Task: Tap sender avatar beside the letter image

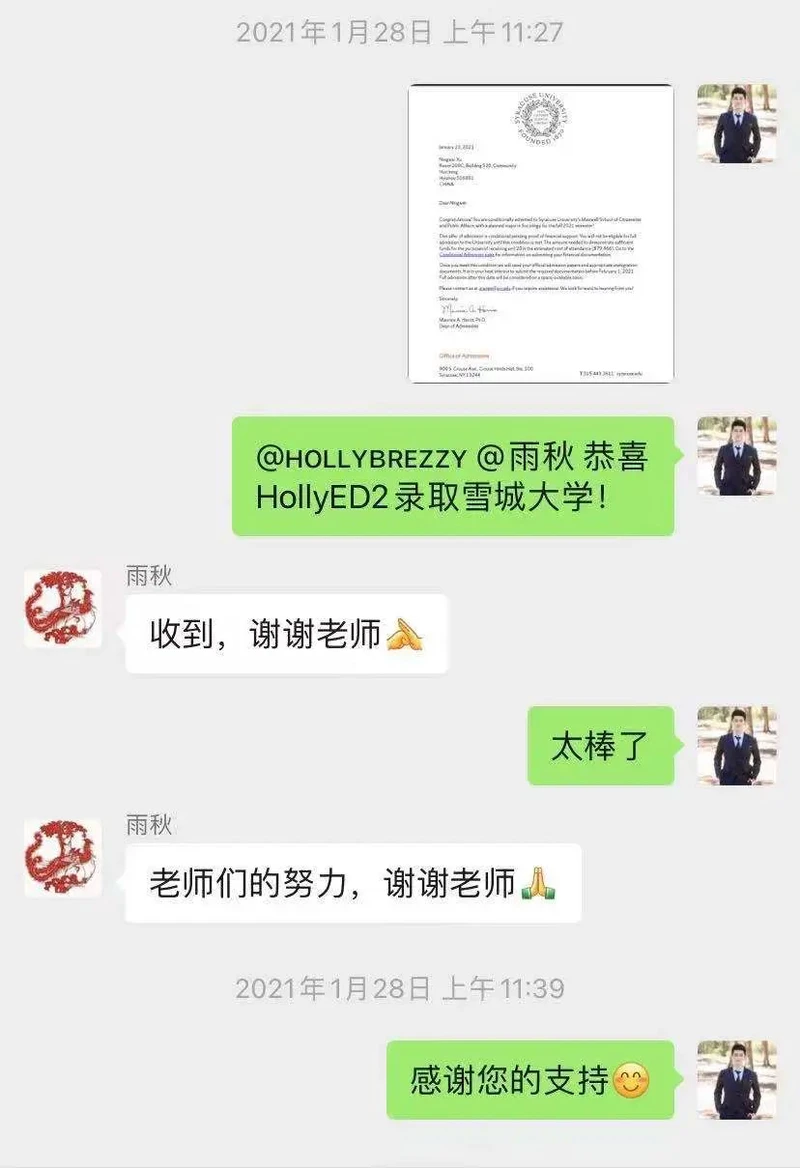Action: point(736,124)
